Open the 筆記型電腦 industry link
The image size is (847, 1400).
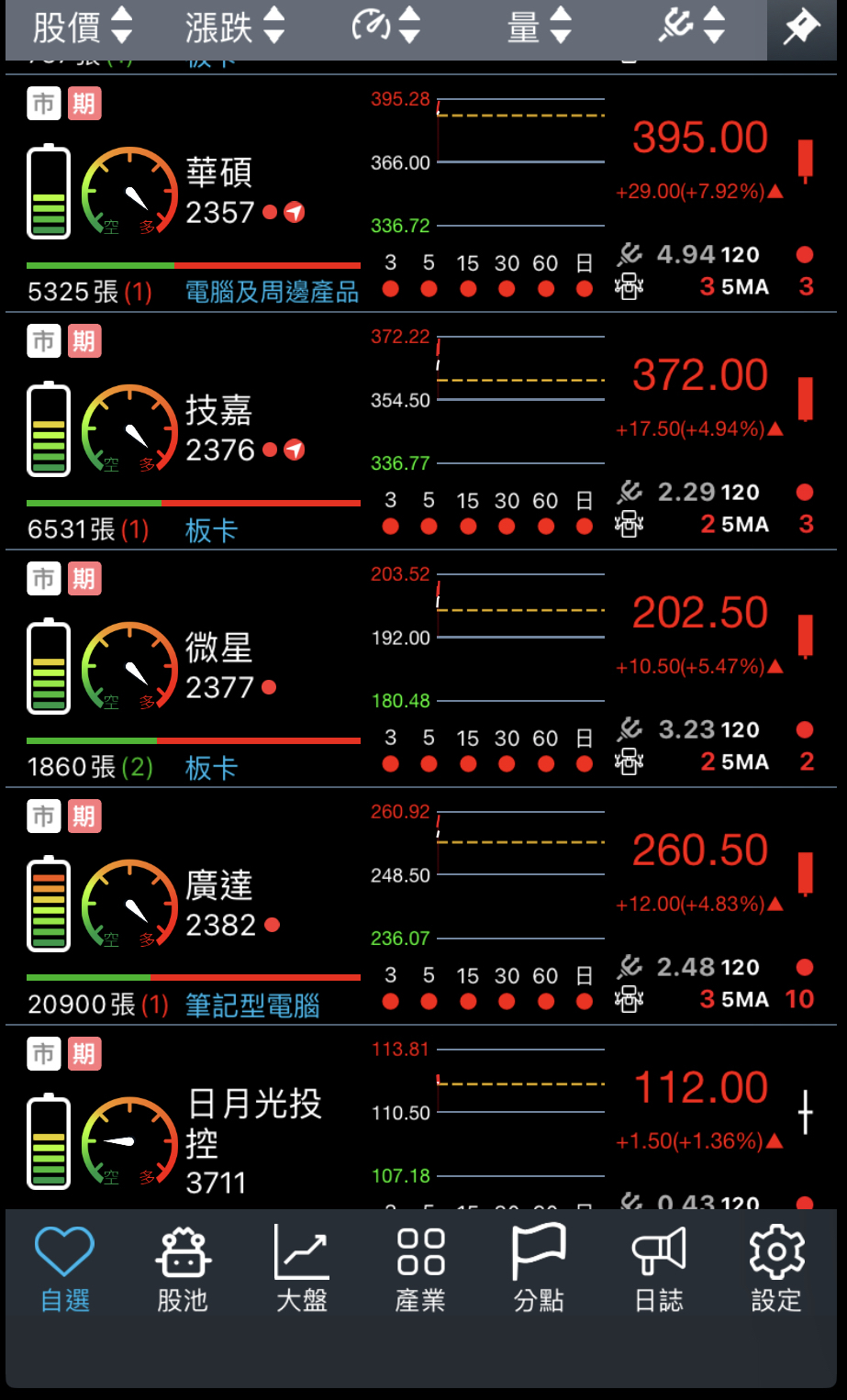tap(252, 1005)
